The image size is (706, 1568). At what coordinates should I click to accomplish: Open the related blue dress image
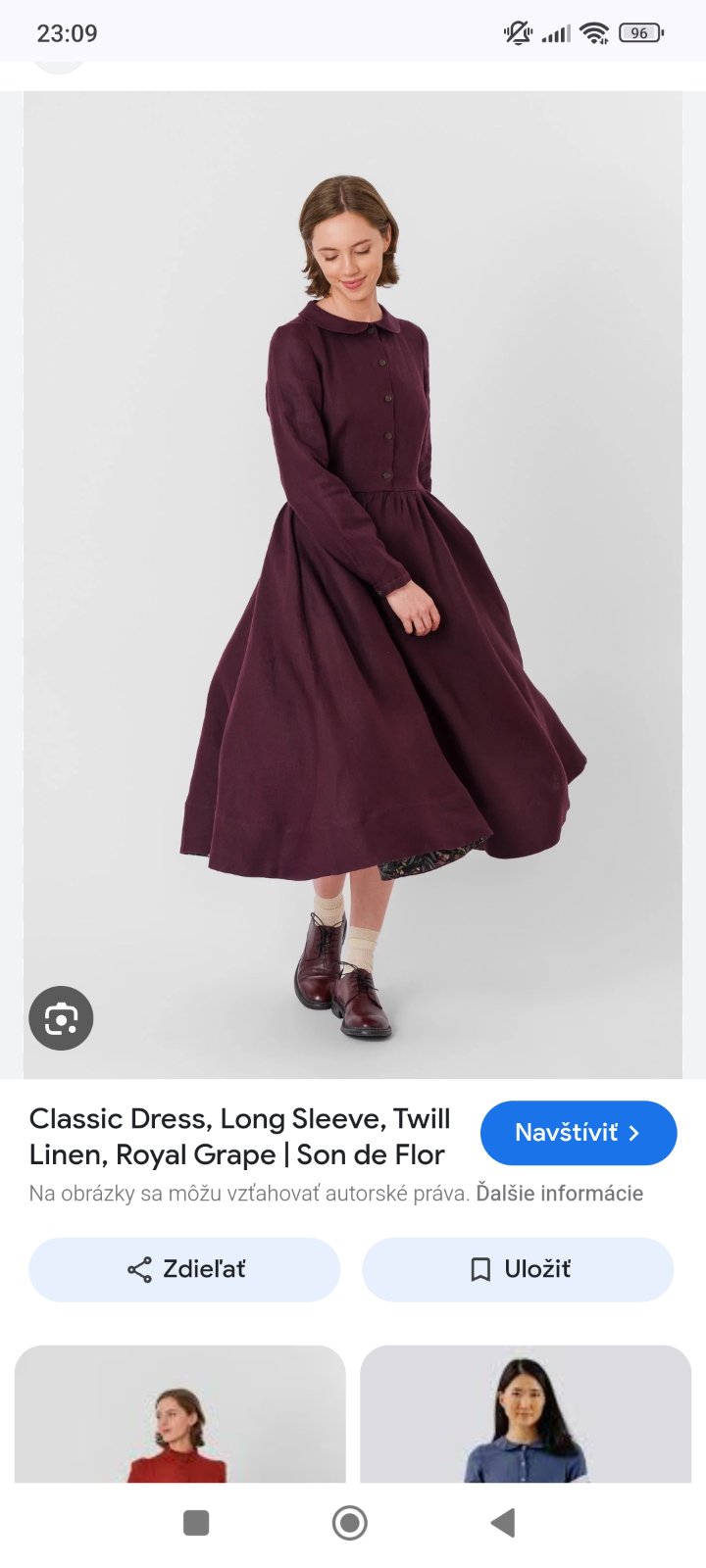coord(526,1414)
